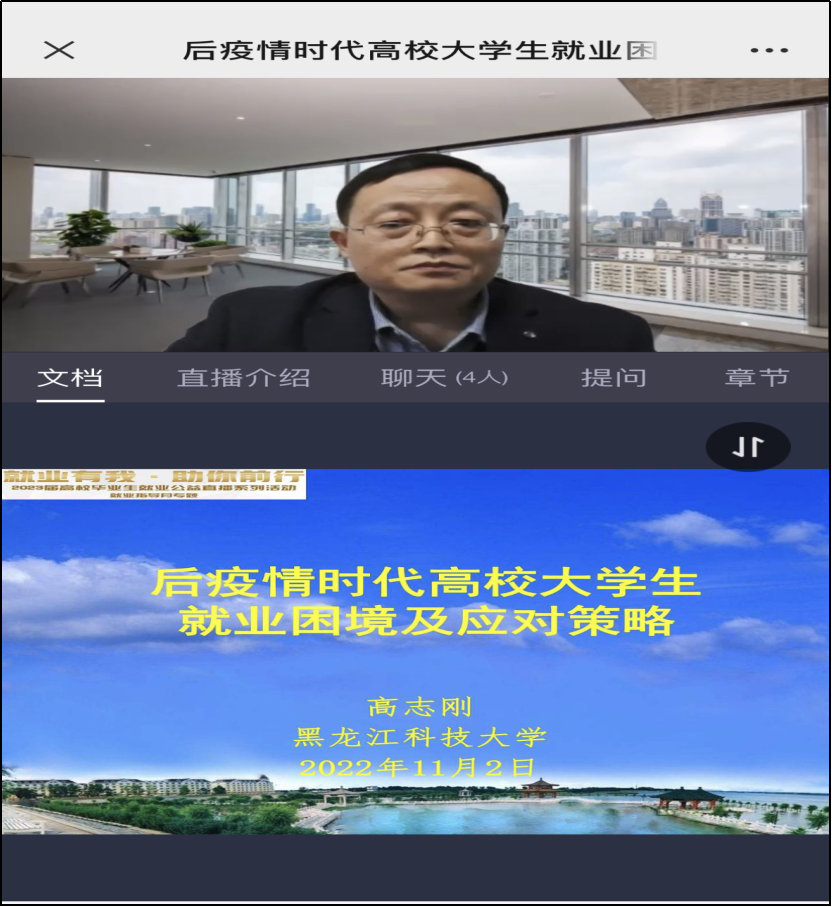Tap the swap layout button above the slide
Image resolution: width=832 pixels, height=907 pixels.
coord(748,447)
